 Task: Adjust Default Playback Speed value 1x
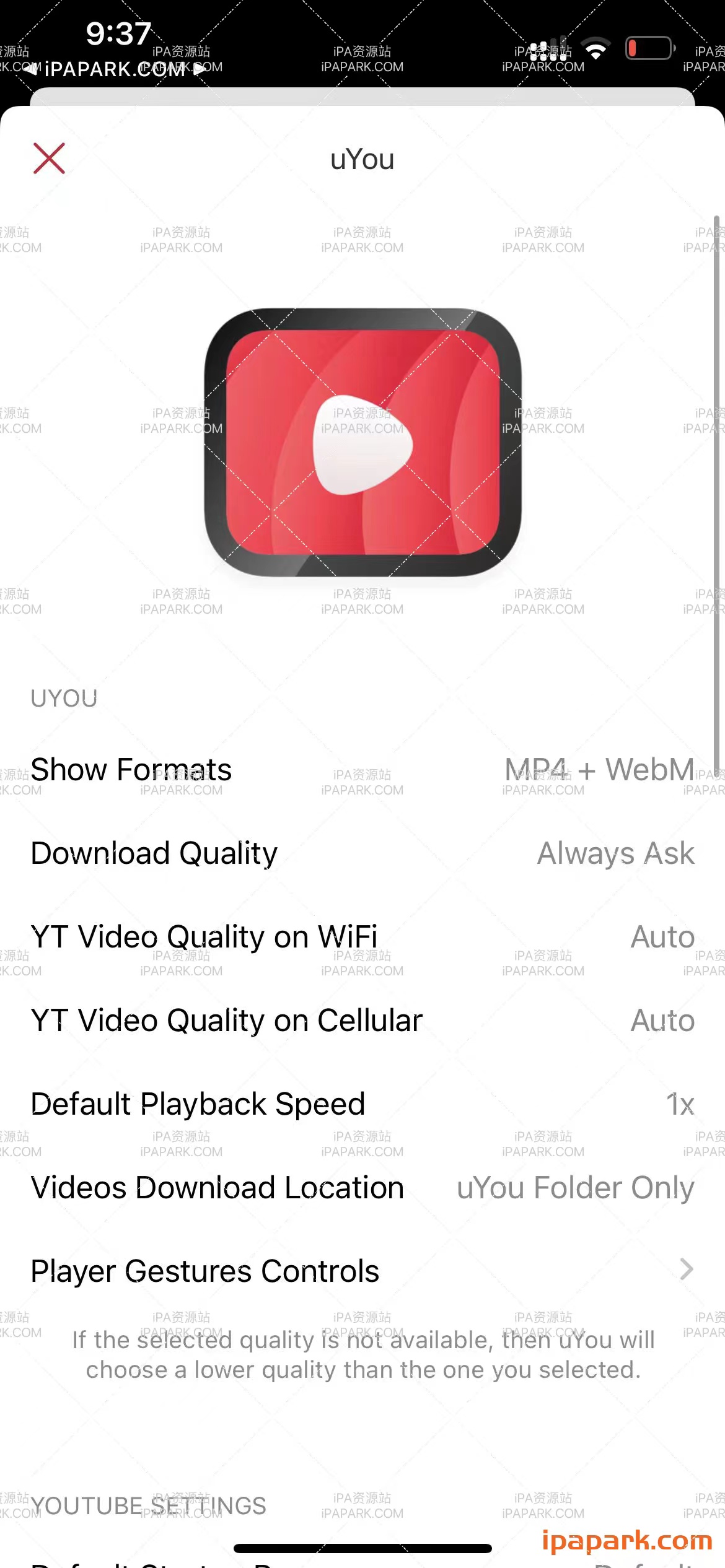pos(679,1104)
